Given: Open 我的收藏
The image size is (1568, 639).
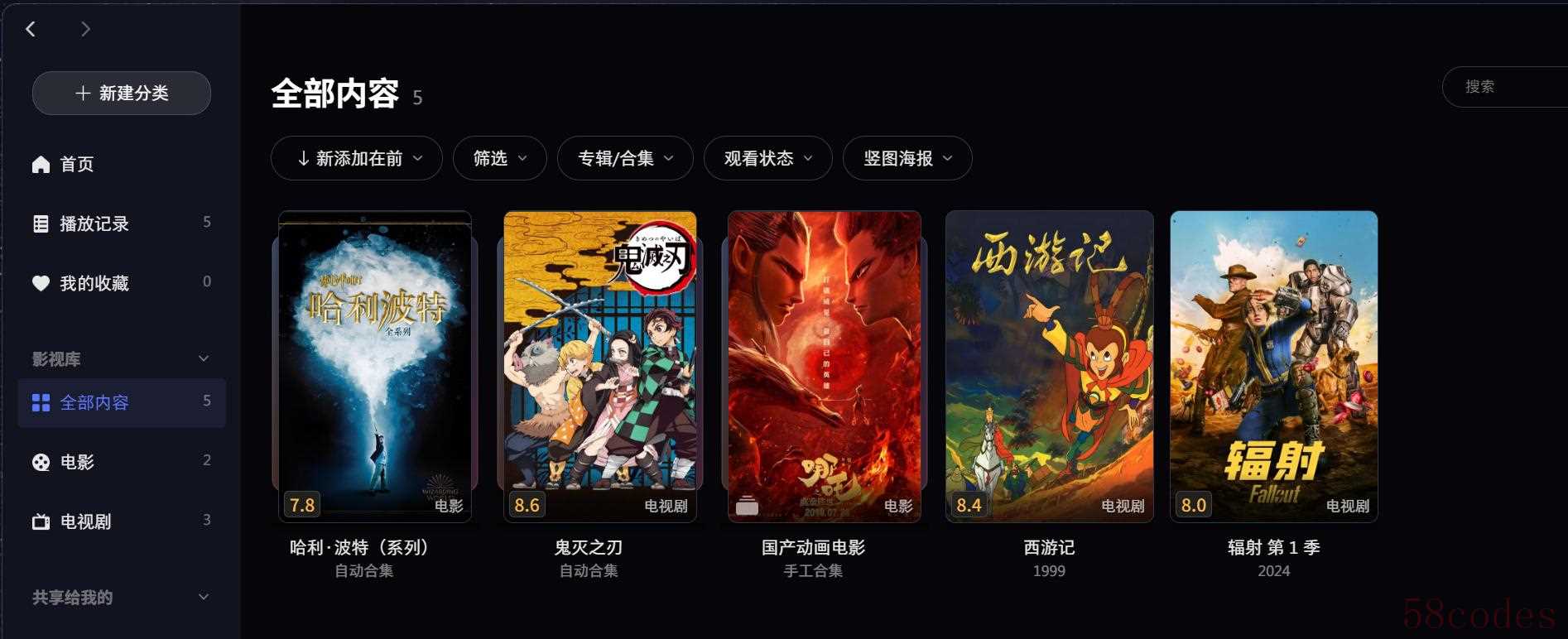Looking at the screenshot, I should pyautogui.click(x=94, y=283).
